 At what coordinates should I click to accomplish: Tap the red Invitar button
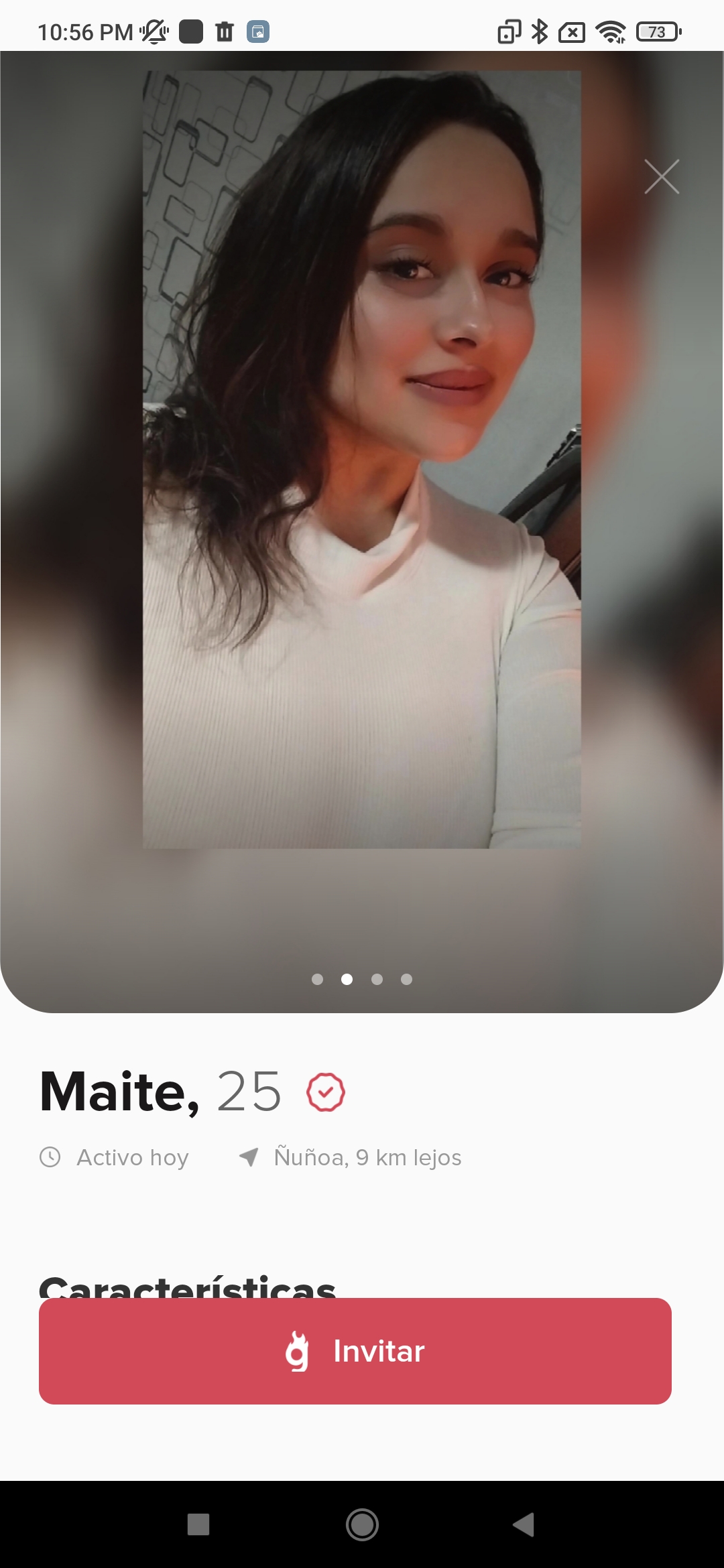(355, 1352)
